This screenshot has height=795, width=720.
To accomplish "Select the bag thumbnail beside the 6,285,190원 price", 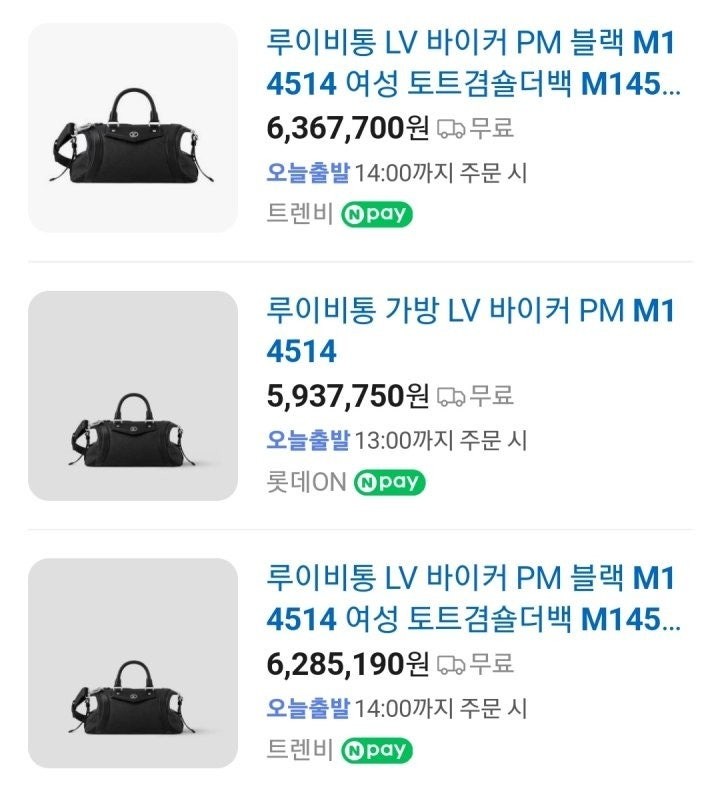I will [x=133, y=663].
